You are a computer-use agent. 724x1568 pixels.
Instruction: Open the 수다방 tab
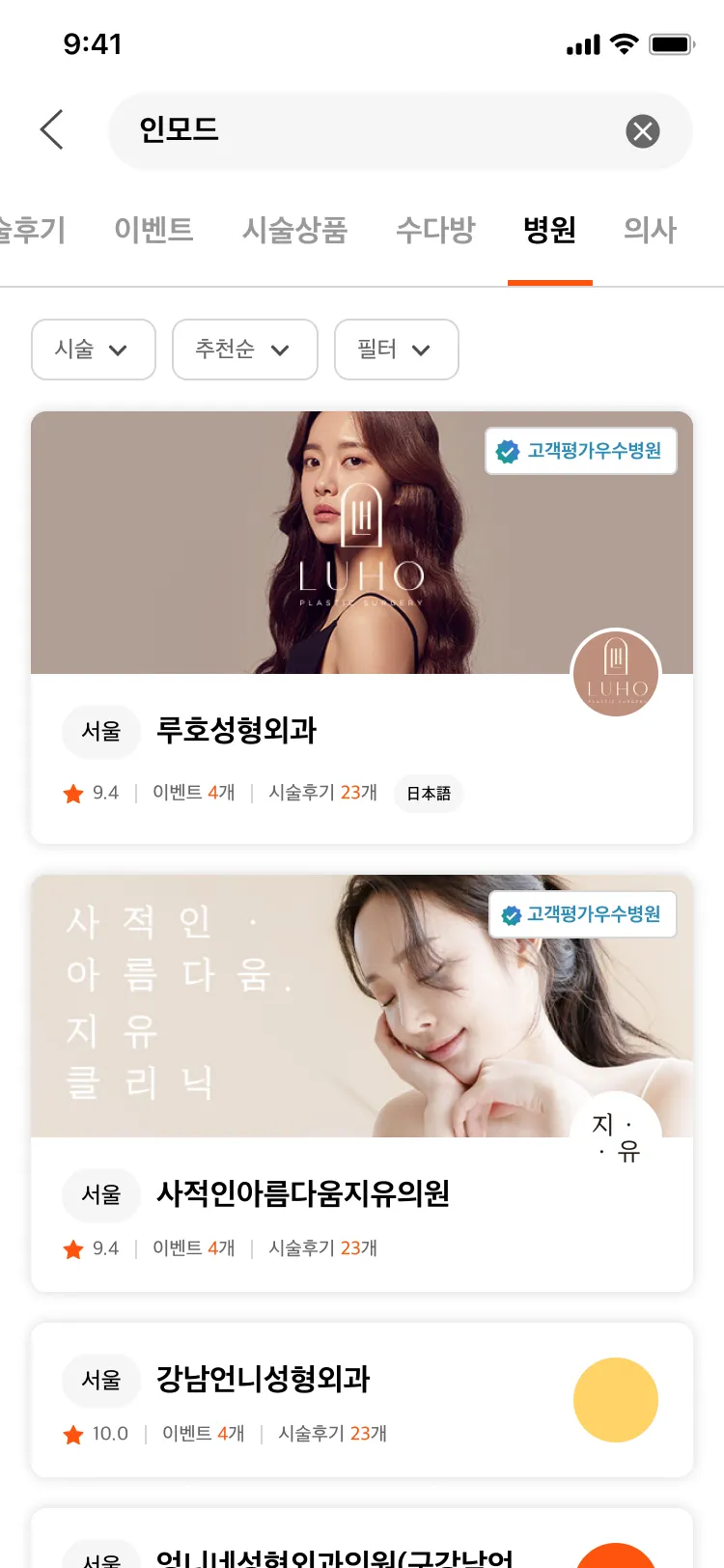coord(435,230)
